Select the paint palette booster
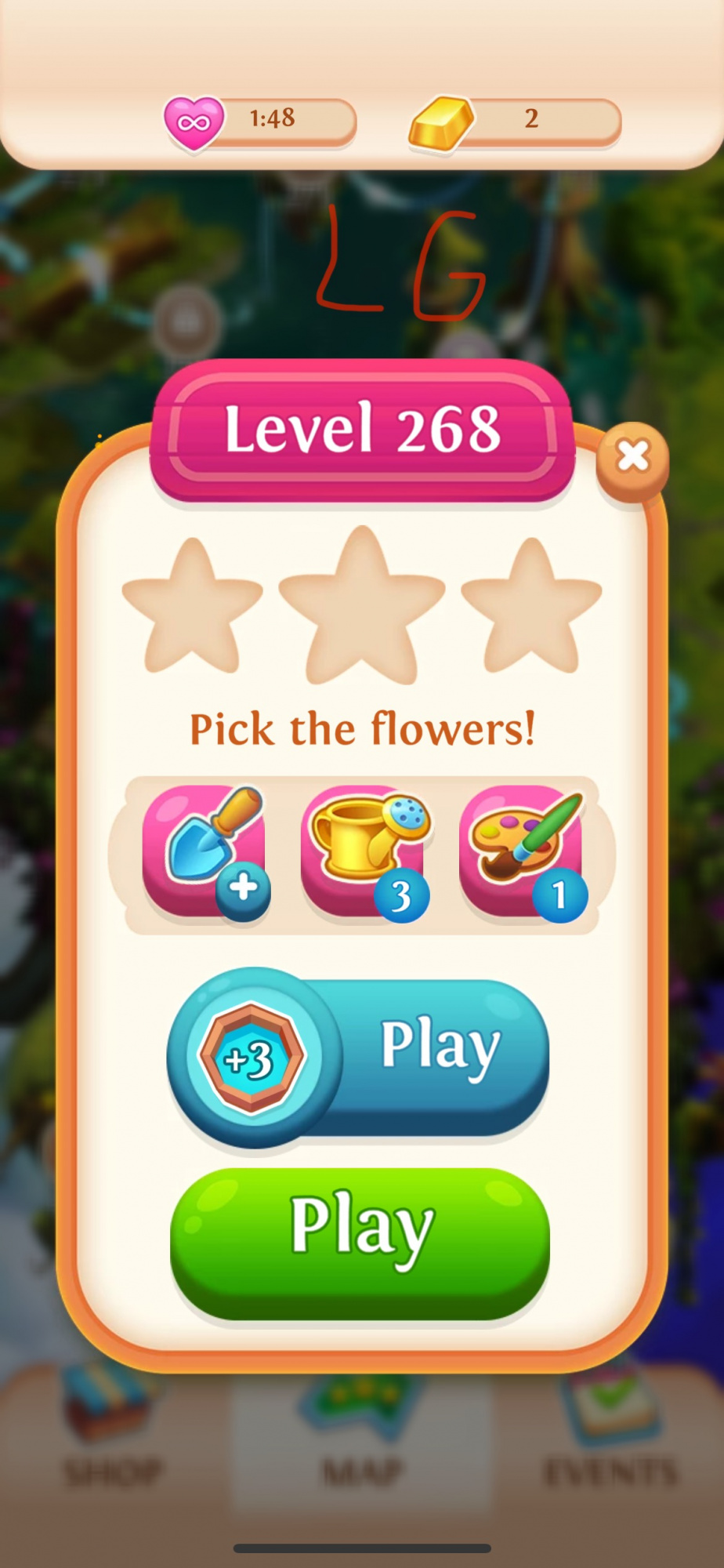The width and height of the screenshot is (724, 1568). [521, 852]
